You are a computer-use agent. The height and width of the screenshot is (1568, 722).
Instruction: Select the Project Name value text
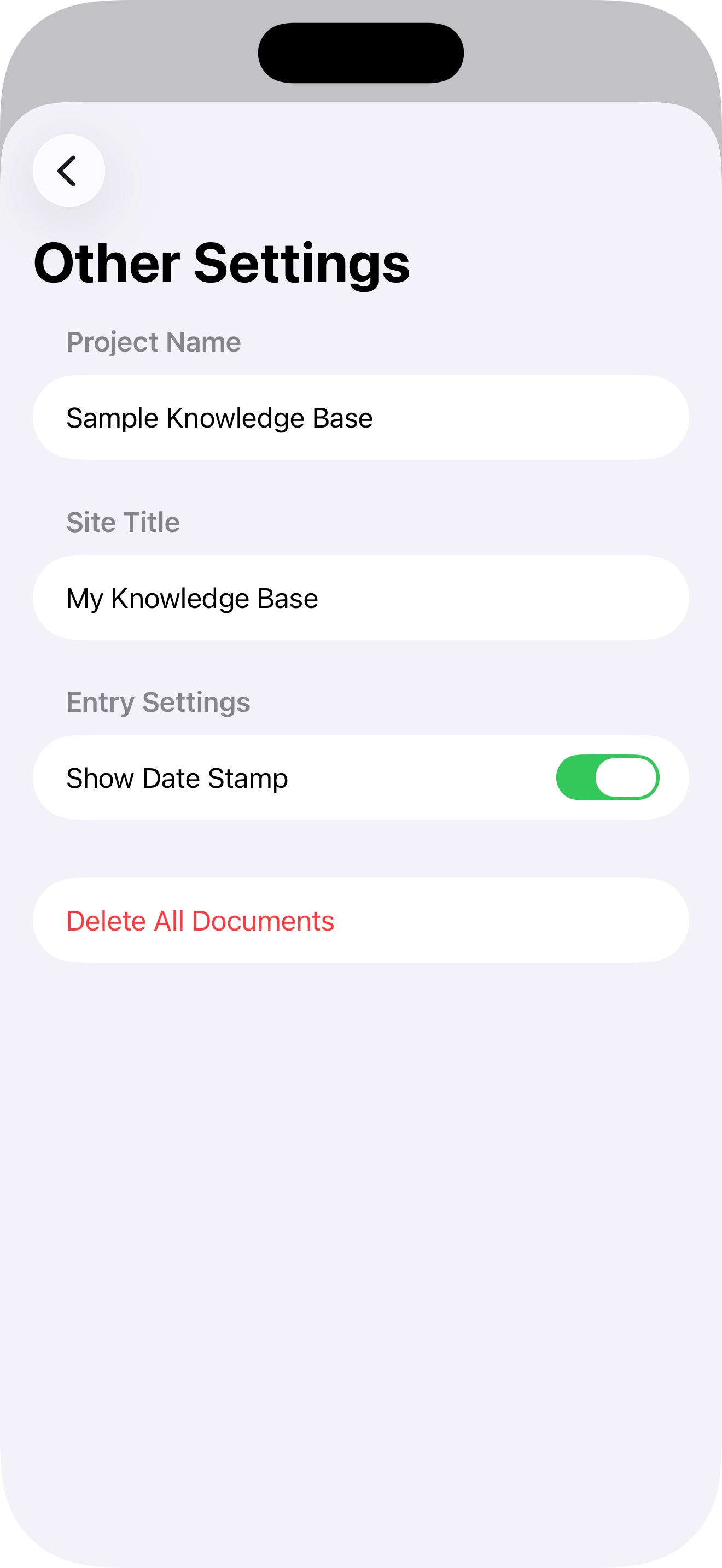219,418
